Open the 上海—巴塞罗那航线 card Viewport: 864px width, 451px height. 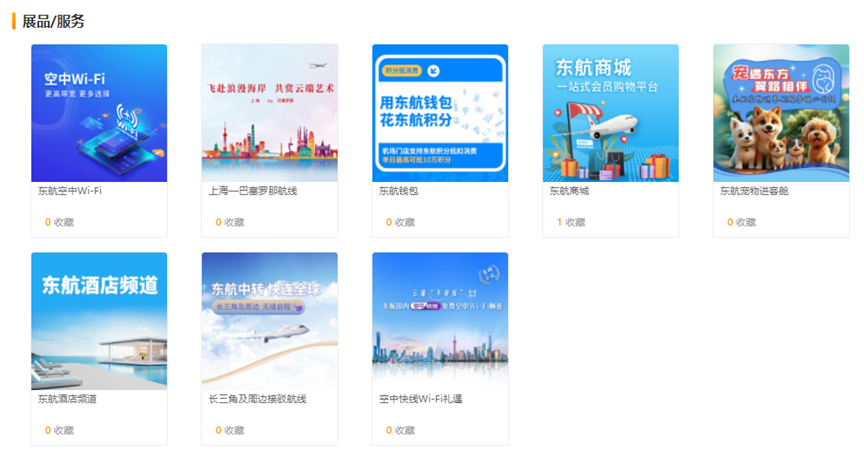coord(269,113)
